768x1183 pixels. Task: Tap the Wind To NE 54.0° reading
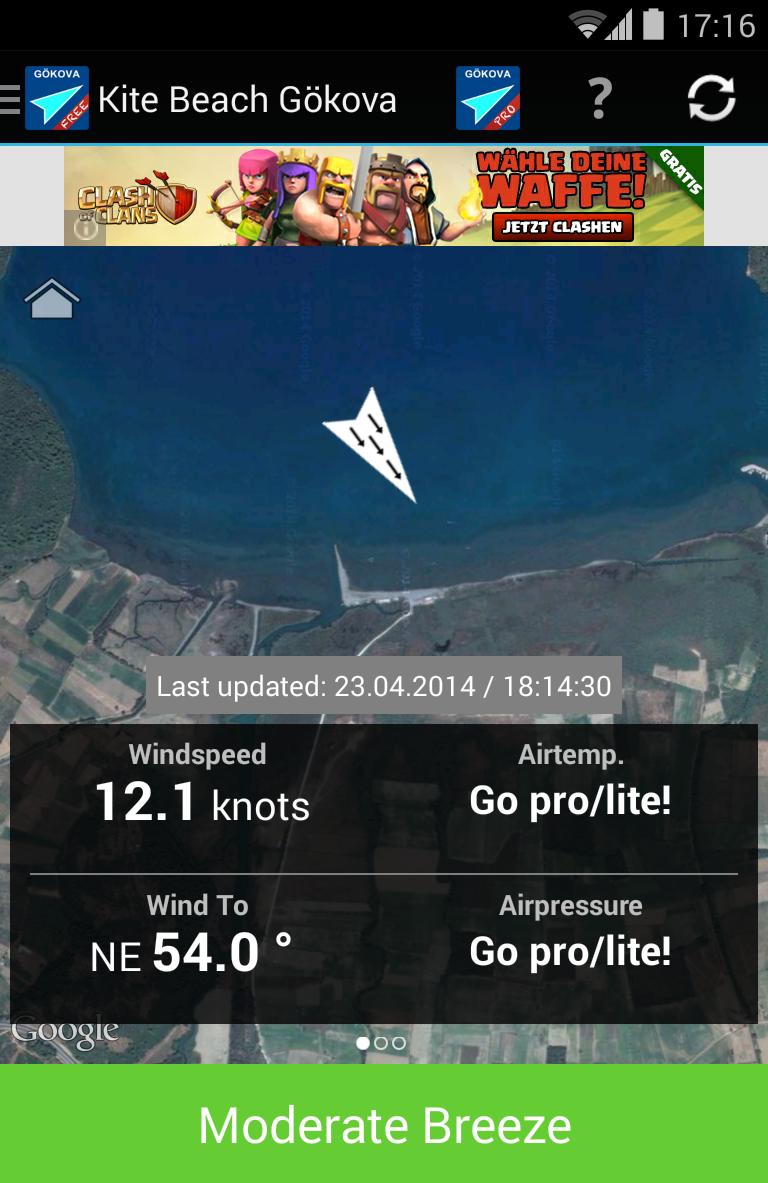pyautogui.click(x=200, y=952)
